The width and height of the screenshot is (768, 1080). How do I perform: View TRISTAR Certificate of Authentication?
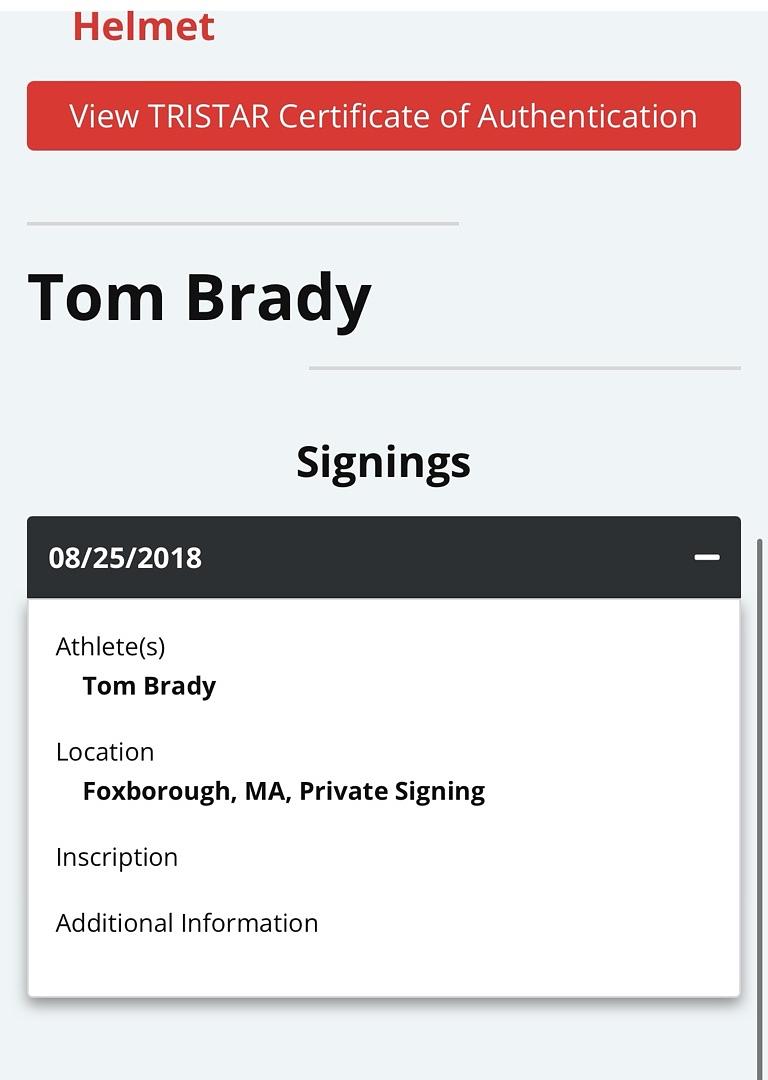[x=383, y=116]
